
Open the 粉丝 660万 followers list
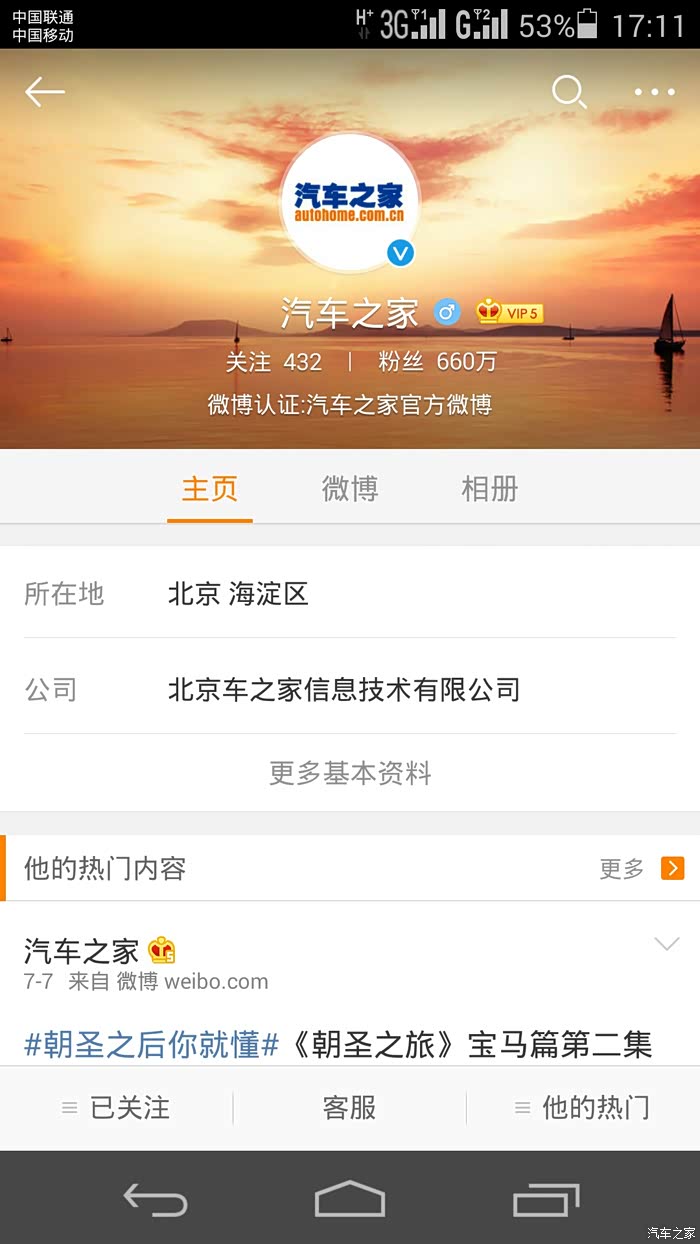(x=437, y=361)
